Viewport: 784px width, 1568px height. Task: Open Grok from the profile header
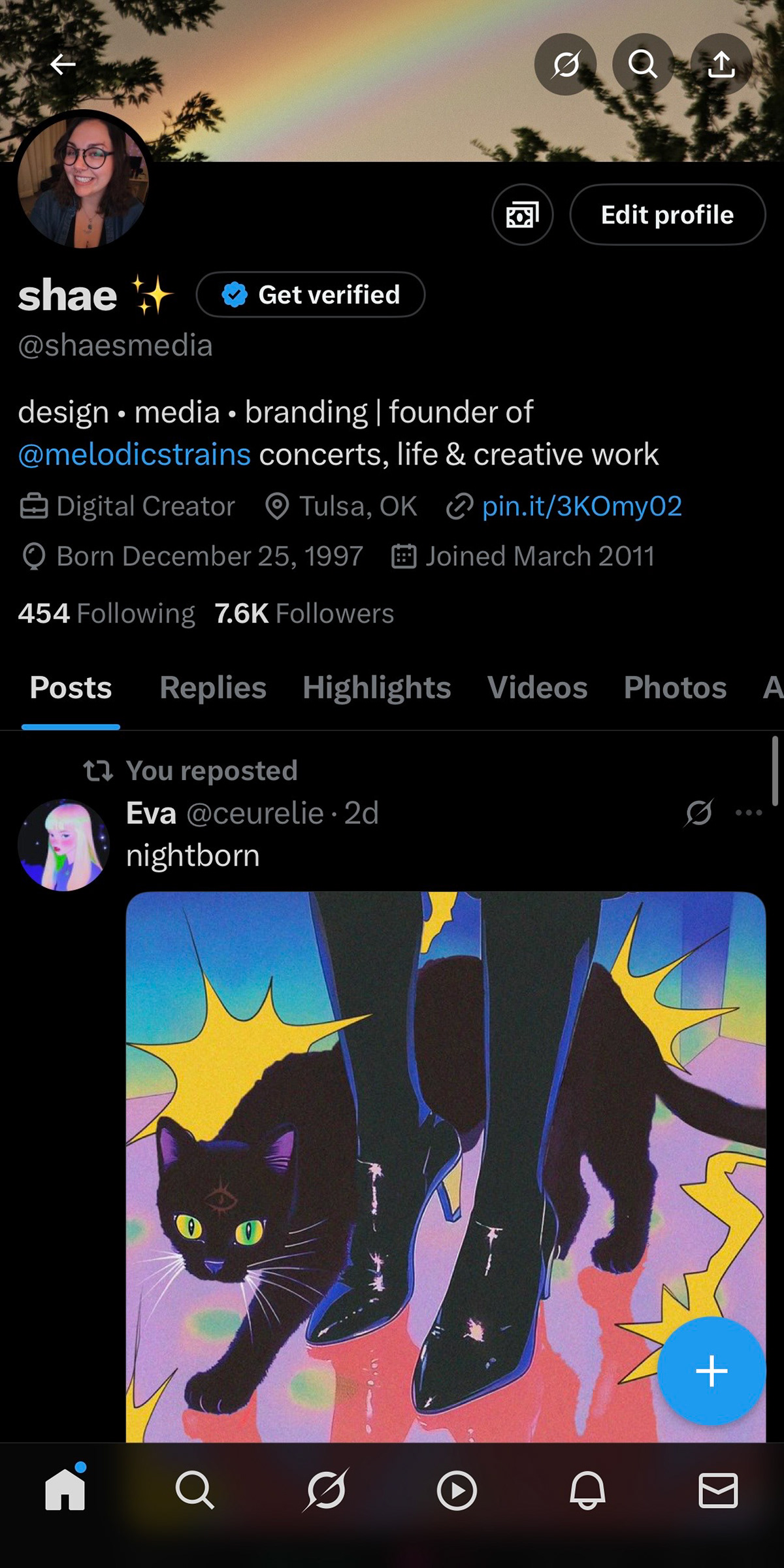(x=565, y=64)
